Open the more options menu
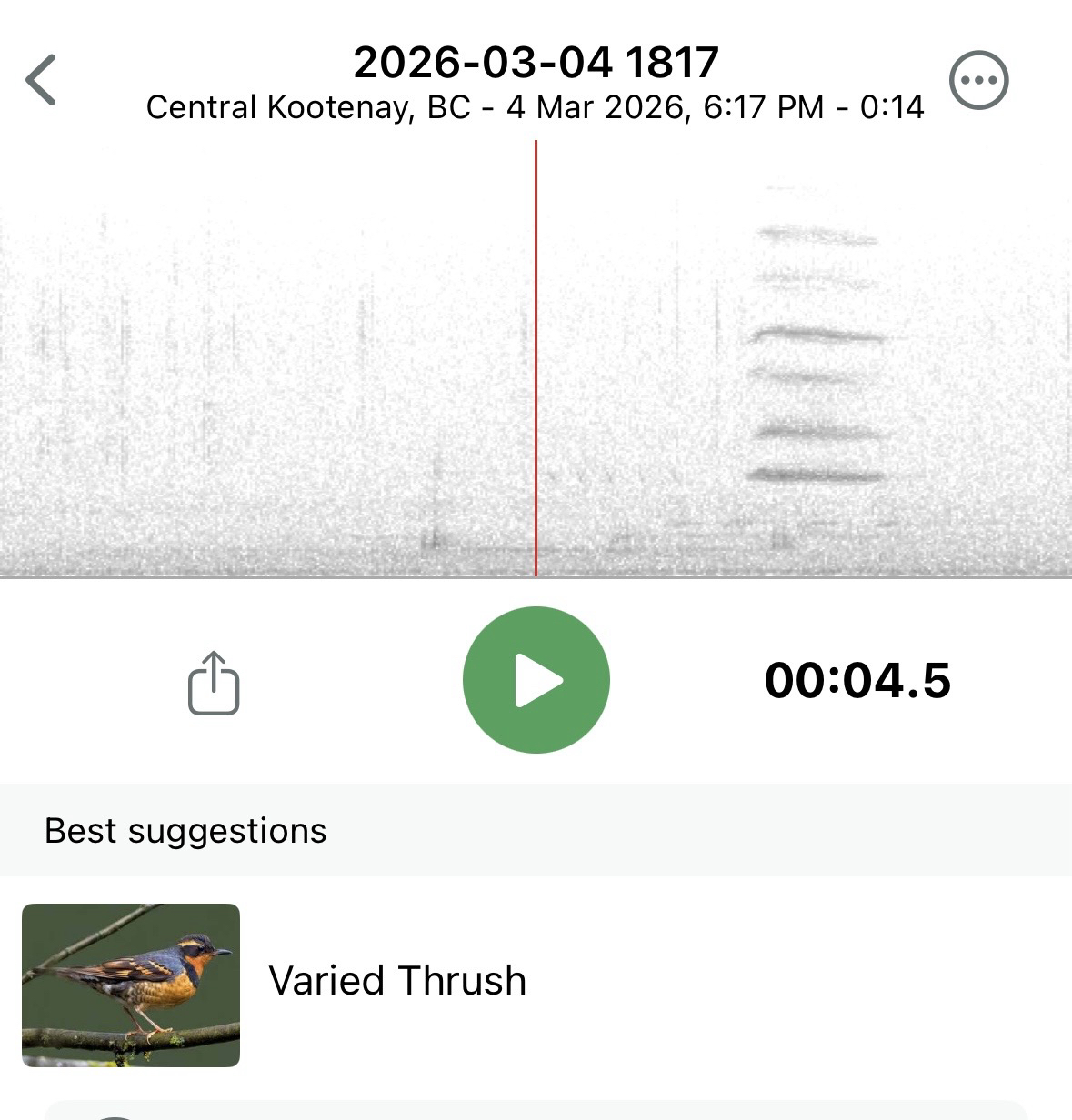 pyautogui.click(x=978, y=80)
